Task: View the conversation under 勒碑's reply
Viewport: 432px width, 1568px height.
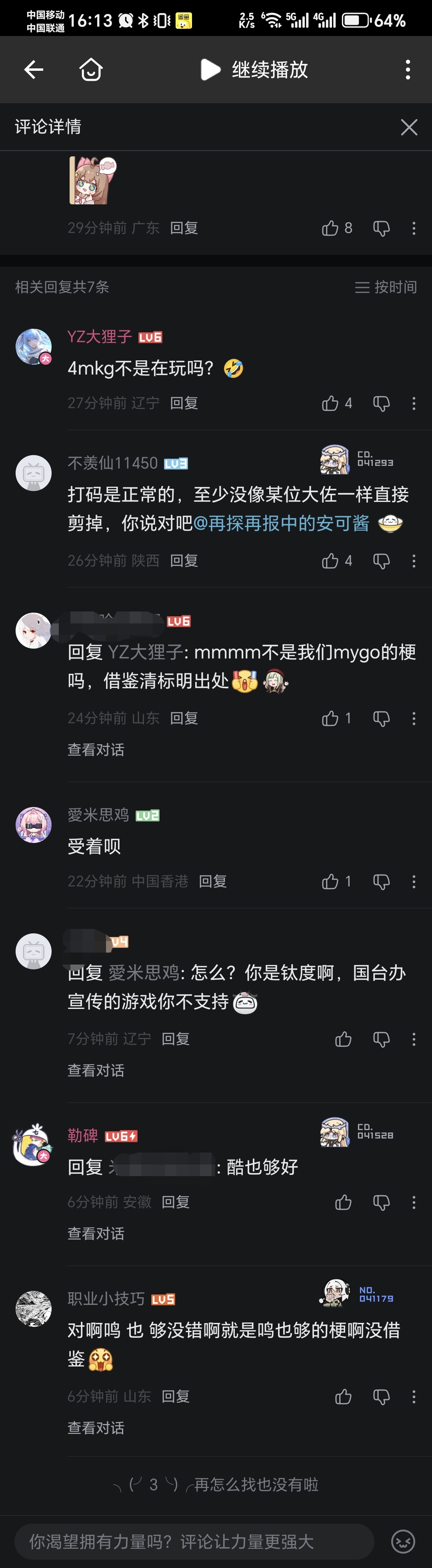Action: point(96,1233)
